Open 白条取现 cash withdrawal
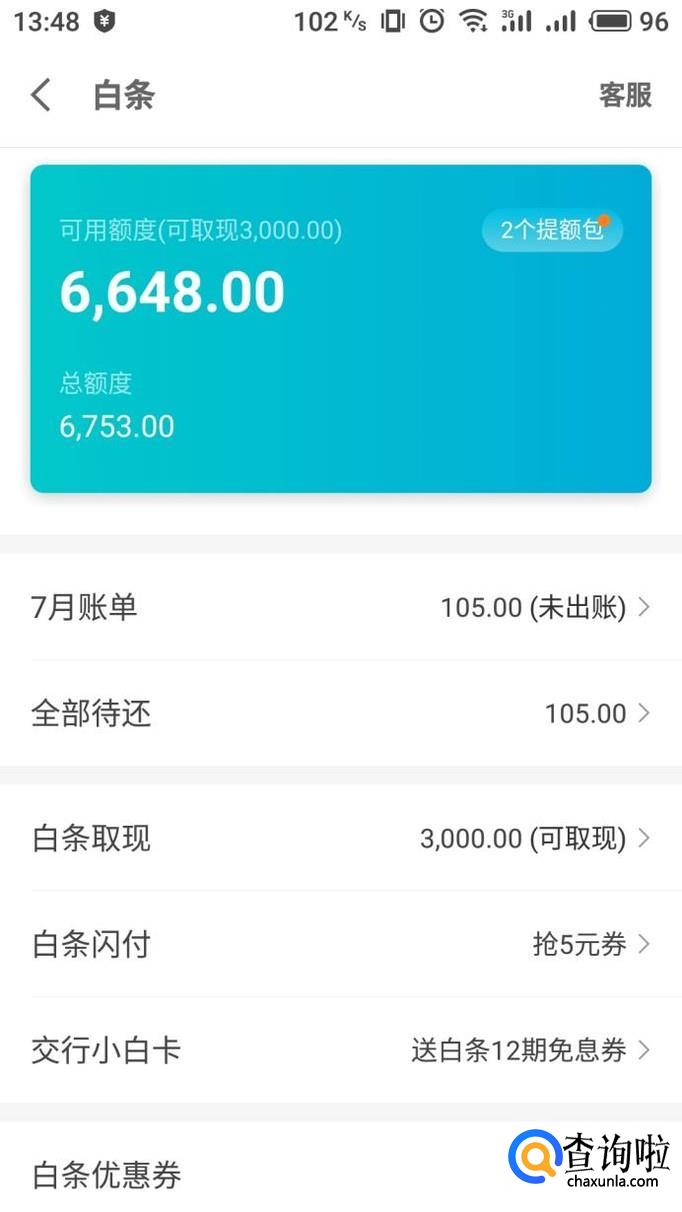Viewport: 682px width, 1212px height. [x=340, y=838]
